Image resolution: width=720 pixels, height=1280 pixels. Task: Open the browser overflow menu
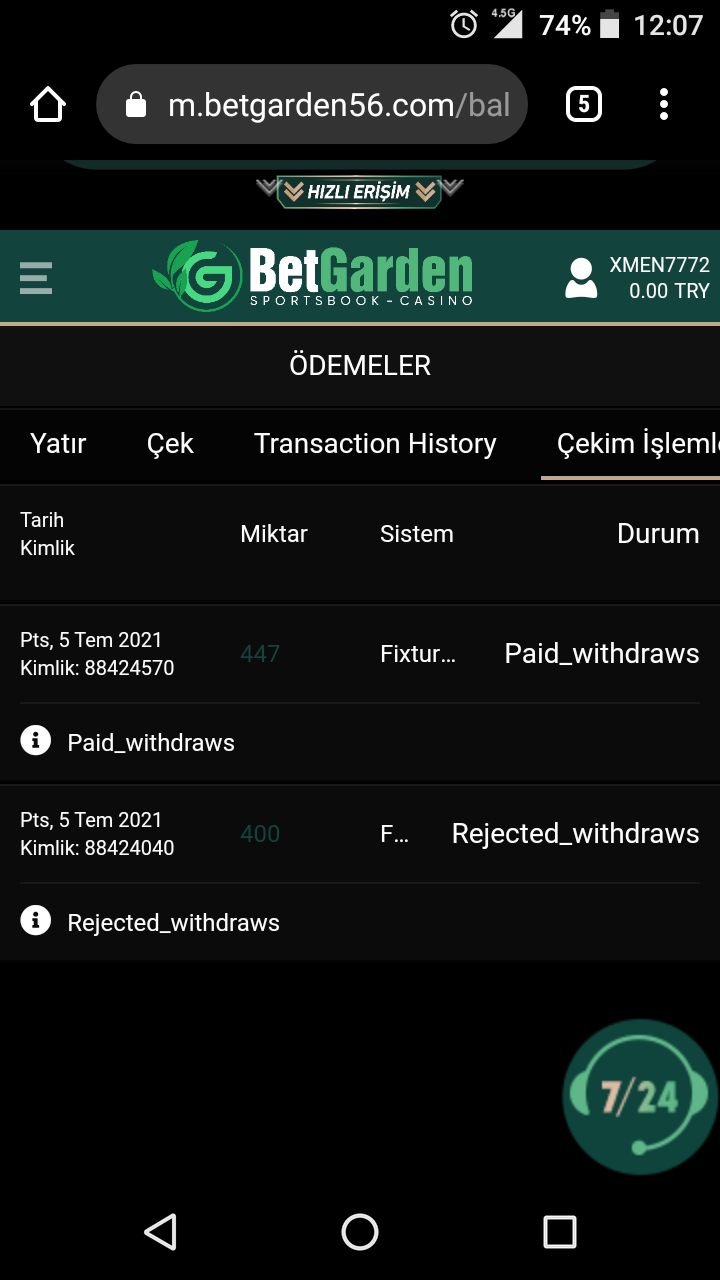pyautogui.click(x=664, y=104)
